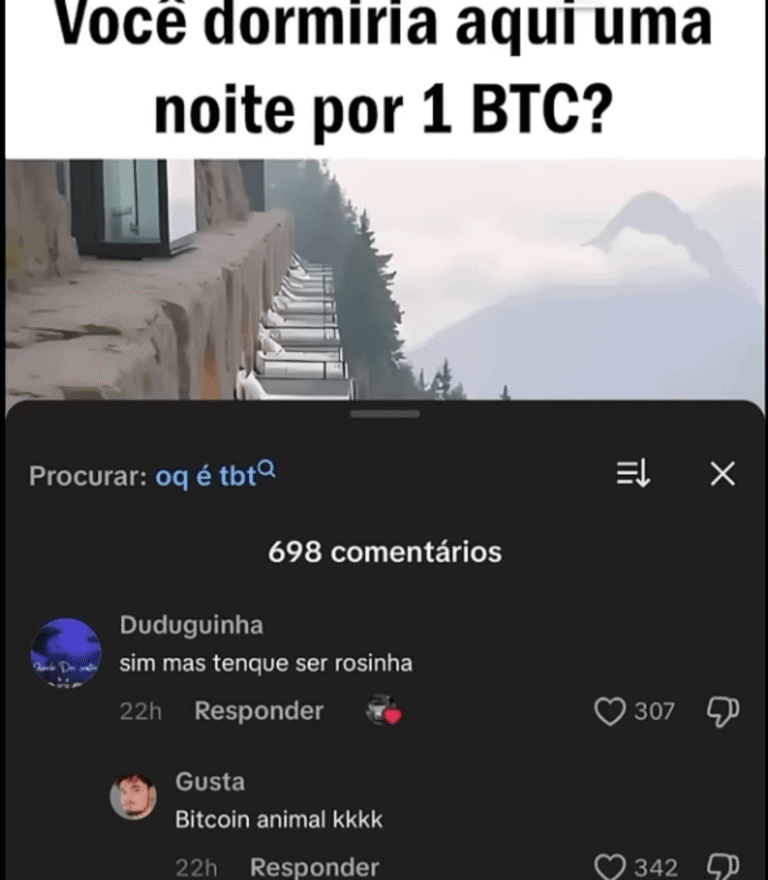Image resolution: width=768 pixels, height=880 pixels.
Task: Reply to Gusta's Bitcoin animal comment
Action: click(314, 867)
